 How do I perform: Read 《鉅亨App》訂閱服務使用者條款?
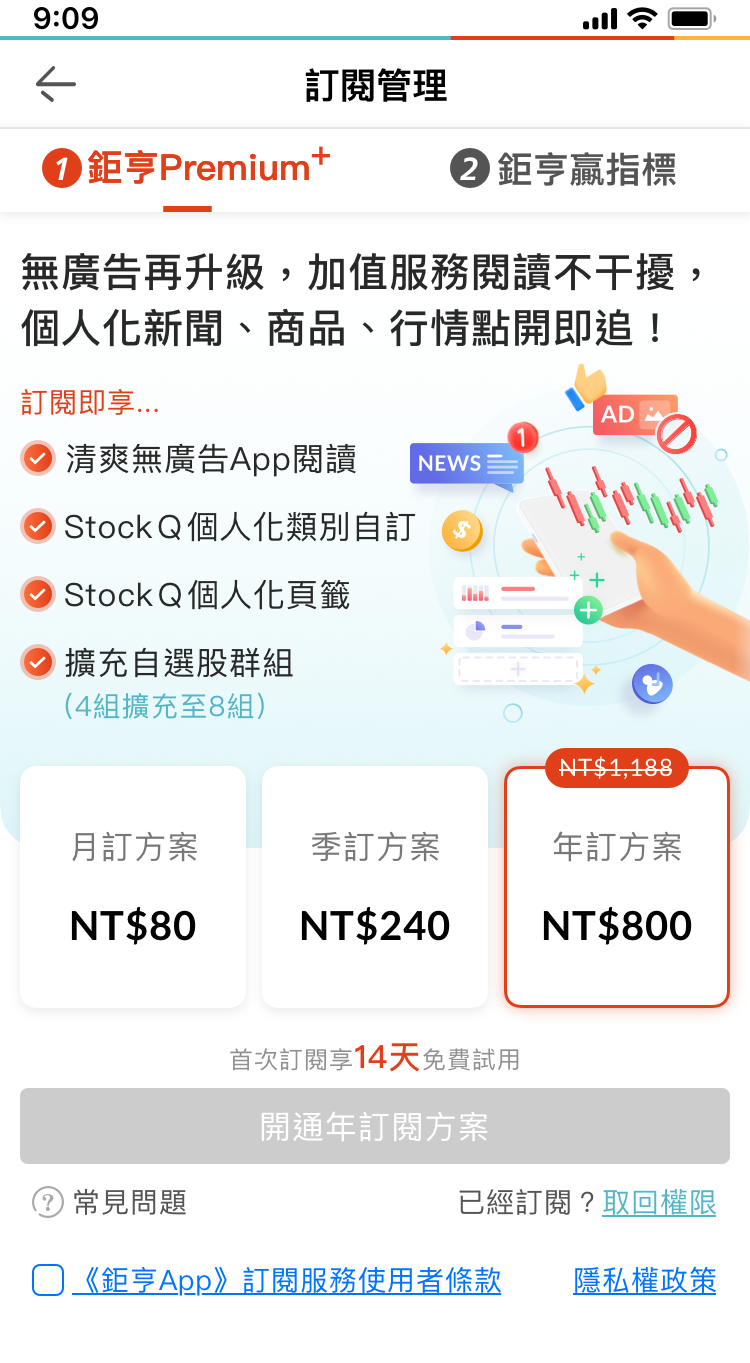tap(286, 1280)
